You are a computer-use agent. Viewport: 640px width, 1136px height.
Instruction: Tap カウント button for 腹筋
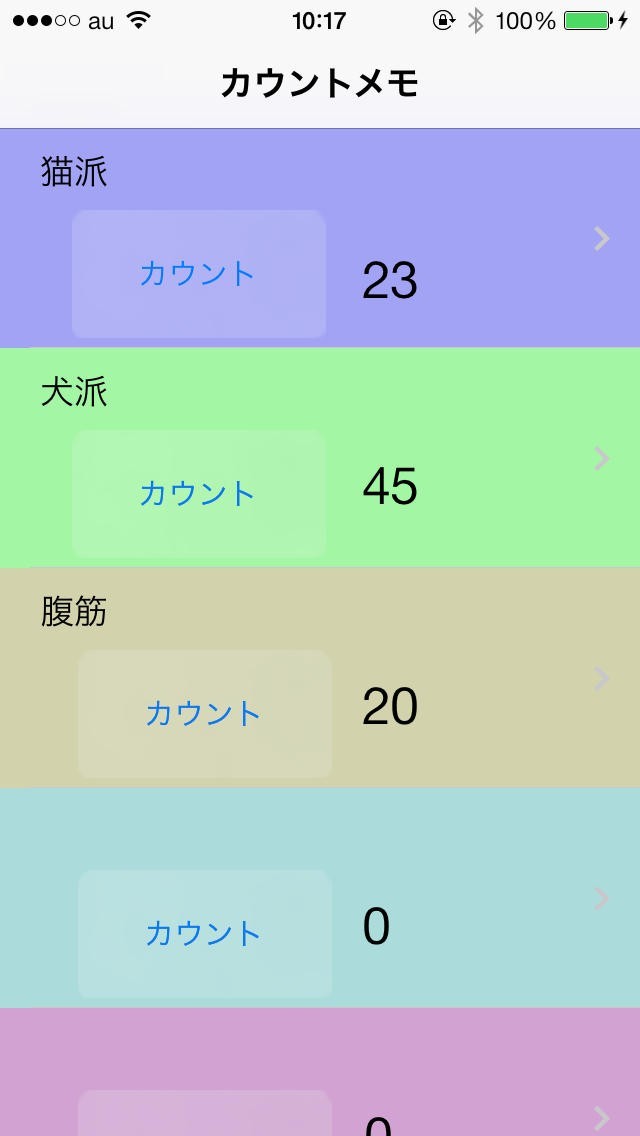204,713
